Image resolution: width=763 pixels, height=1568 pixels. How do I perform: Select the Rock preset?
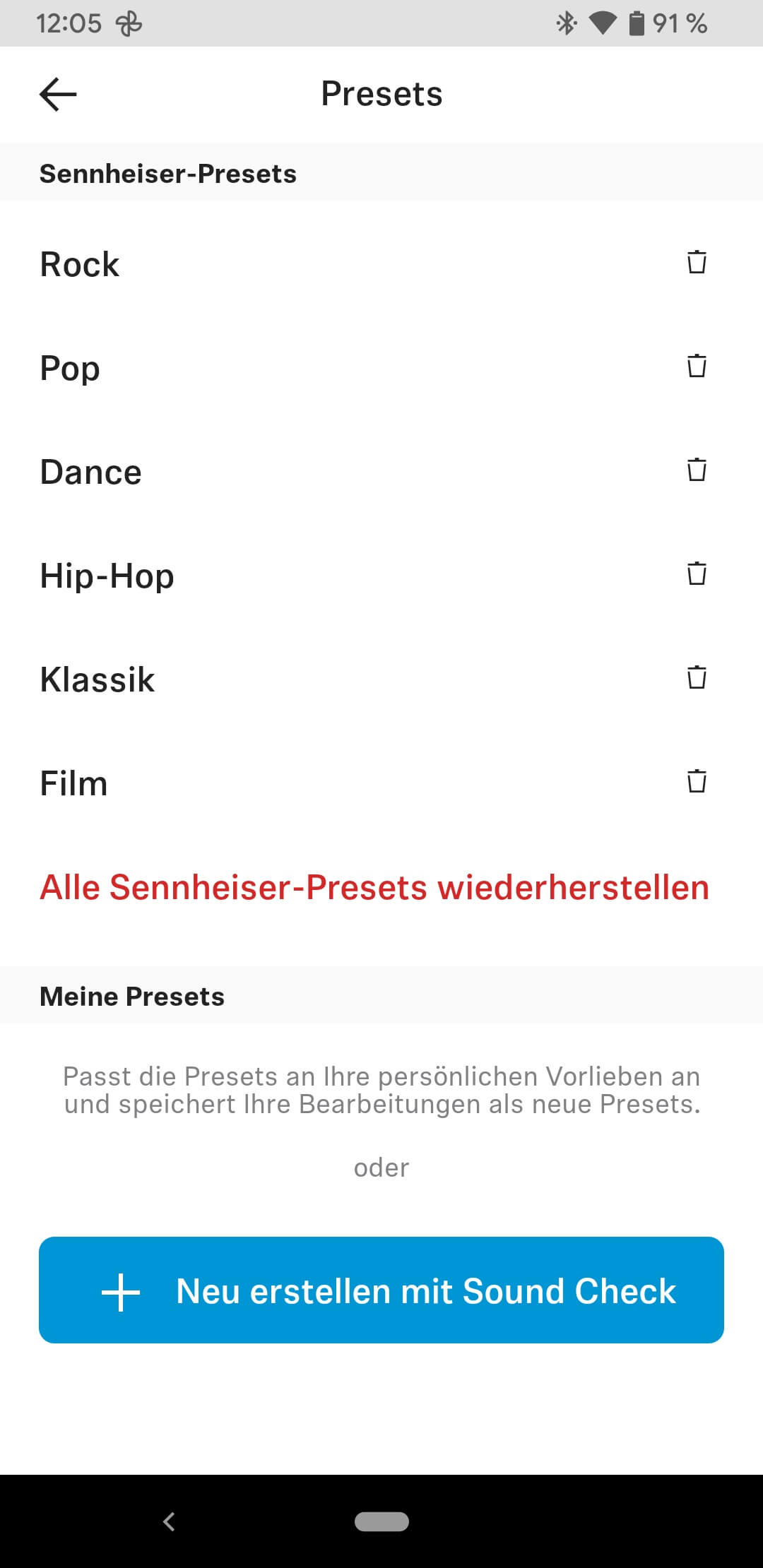click(x=80, y=265)
